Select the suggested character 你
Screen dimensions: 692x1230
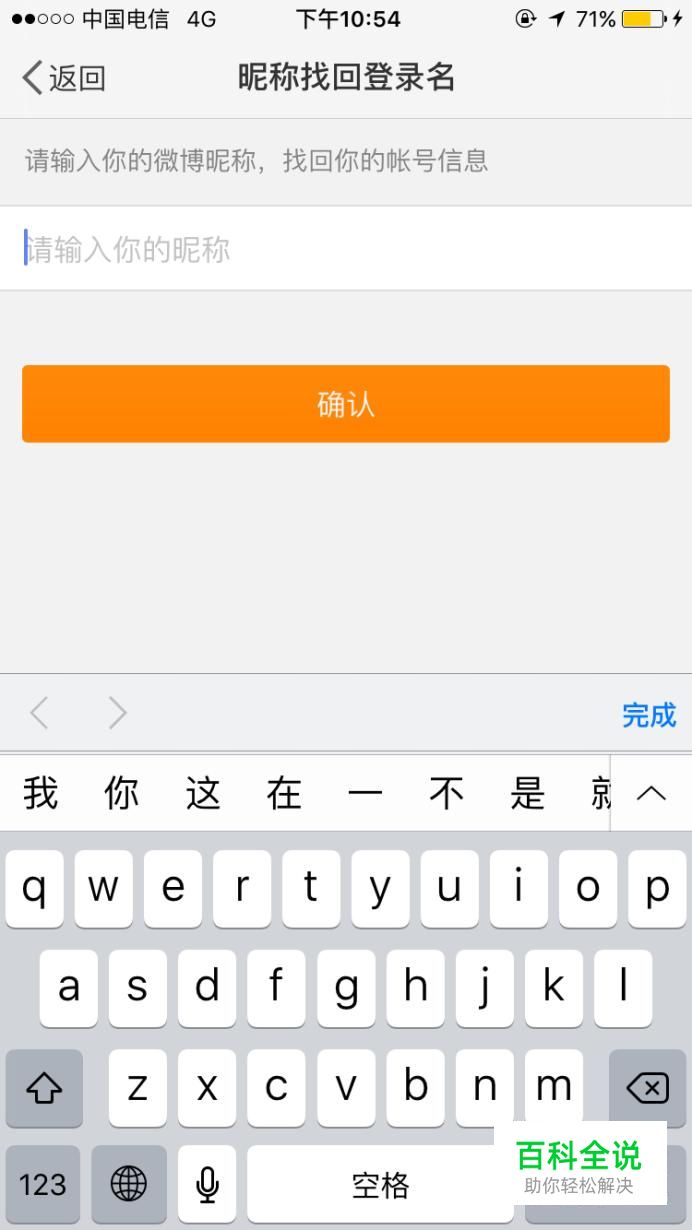click(122, 794)
